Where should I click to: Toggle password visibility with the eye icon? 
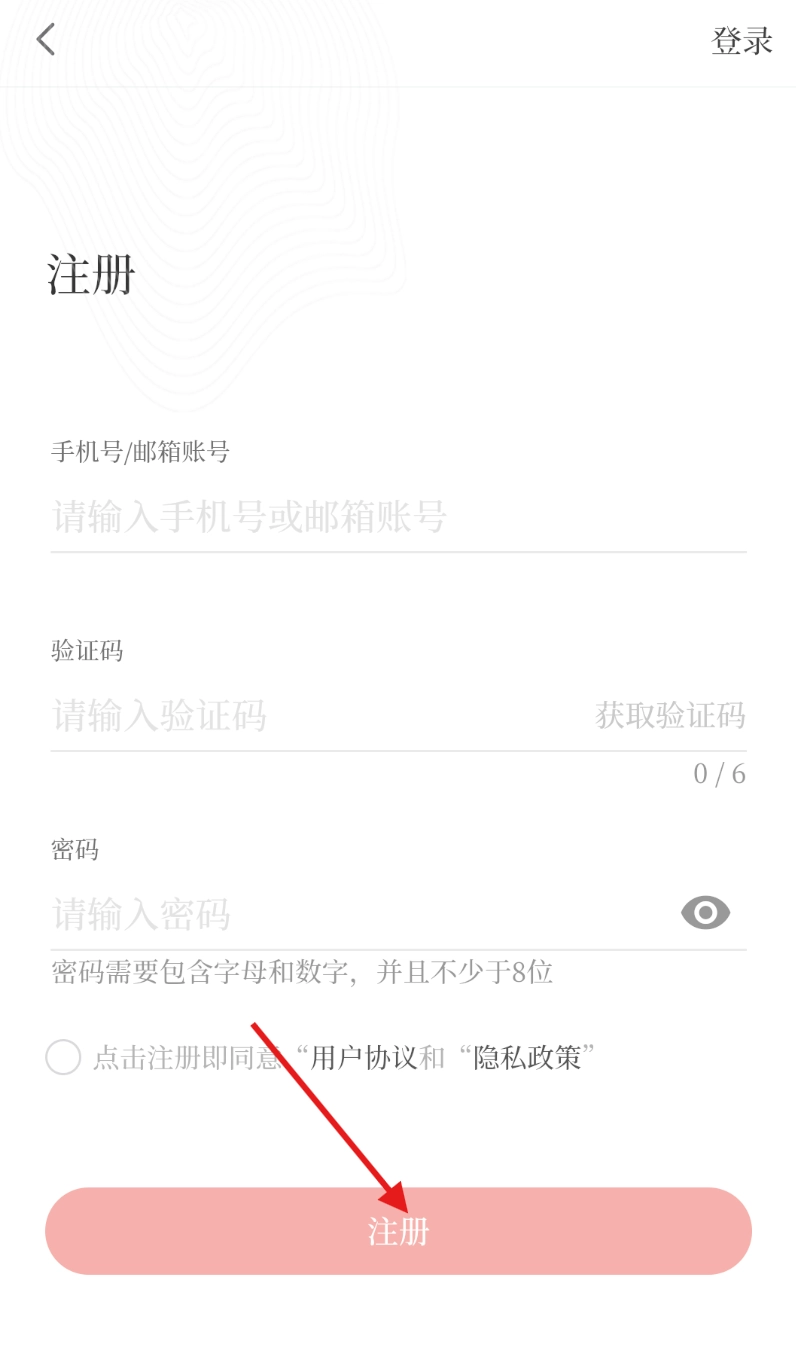click(706, 912)
